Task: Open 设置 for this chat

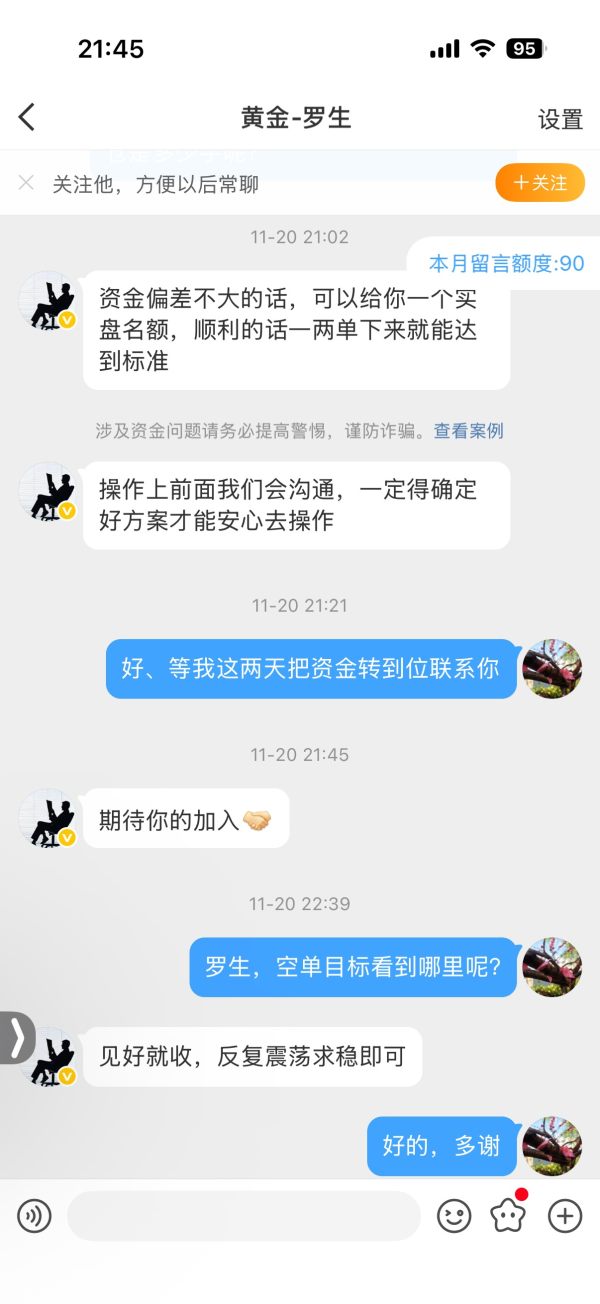Action: tap(560, 119)
